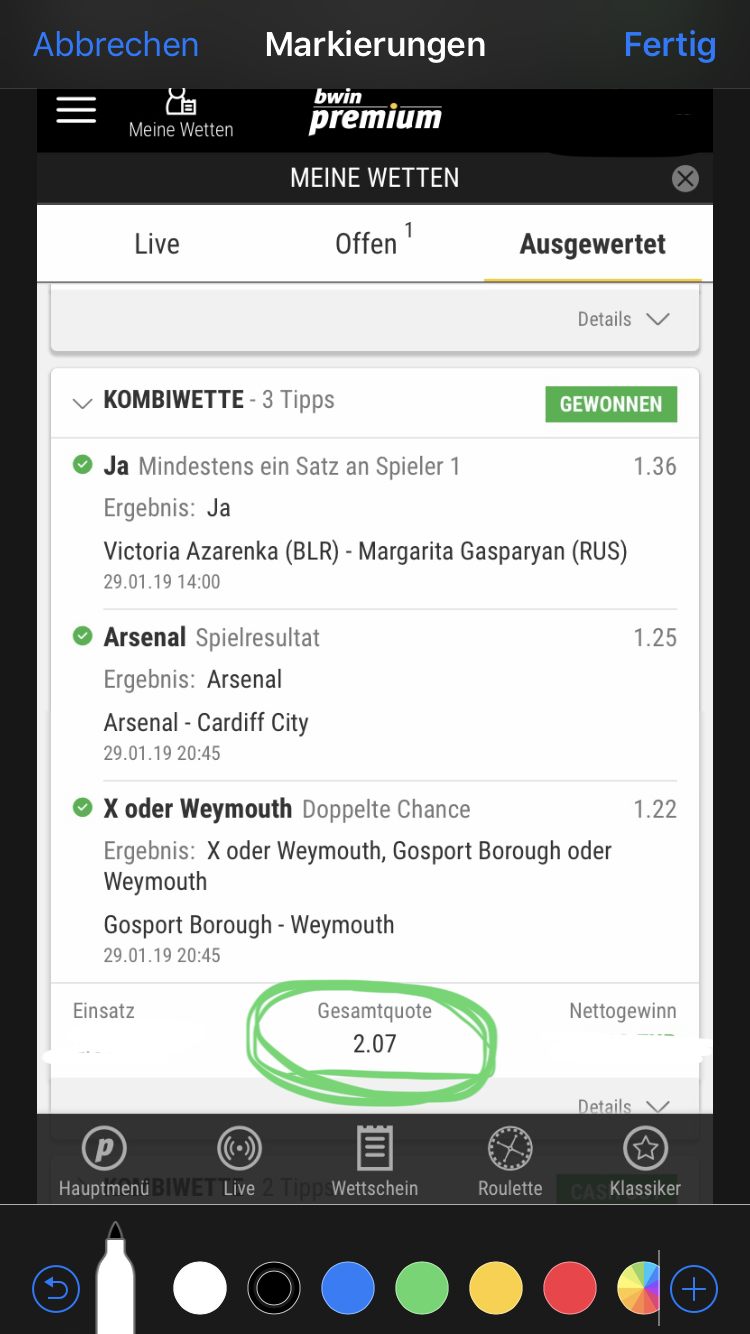Choose the white color swatch
Screen dimensions: 750x1334
pyautogui.click(x=200, y=1288)
